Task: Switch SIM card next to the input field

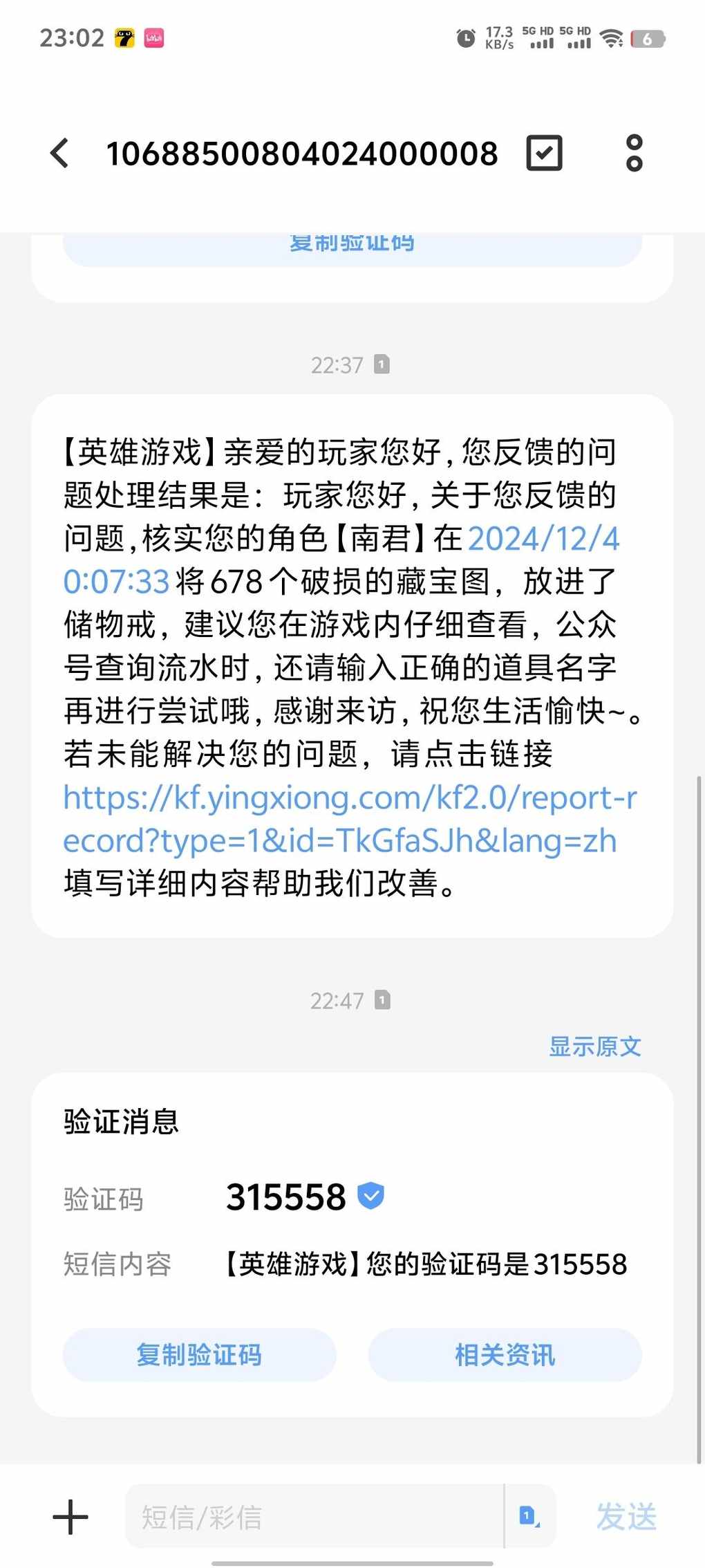Action: tap(530, 1516)
